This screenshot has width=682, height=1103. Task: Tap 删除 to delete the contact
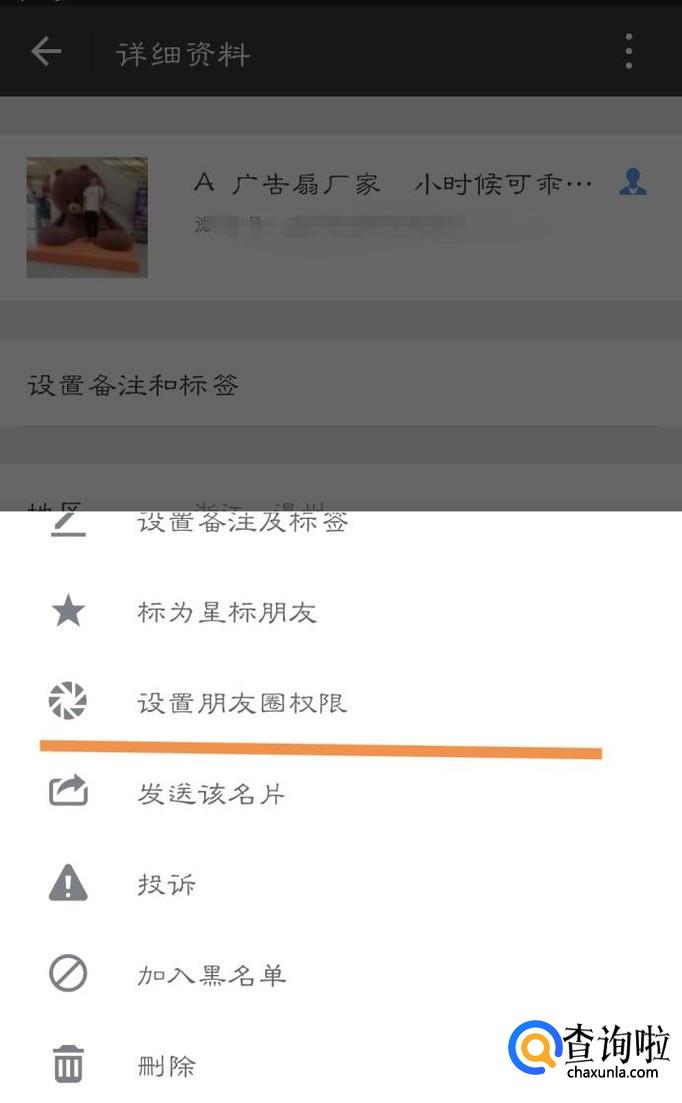click(166, 1065)
